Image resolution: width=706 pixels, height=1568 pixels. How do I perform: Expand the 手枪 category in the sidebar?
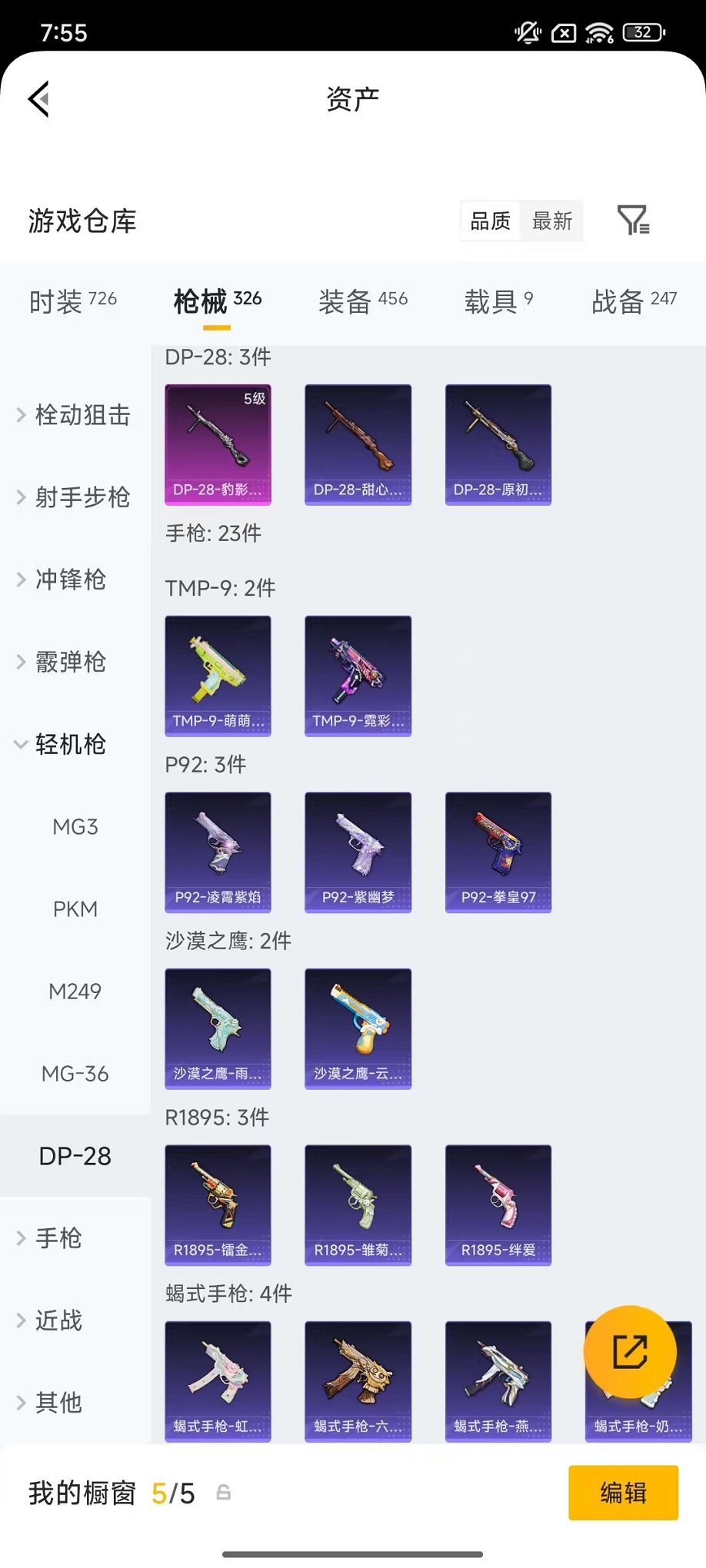pyautogui.click(x=51, y=1238)
